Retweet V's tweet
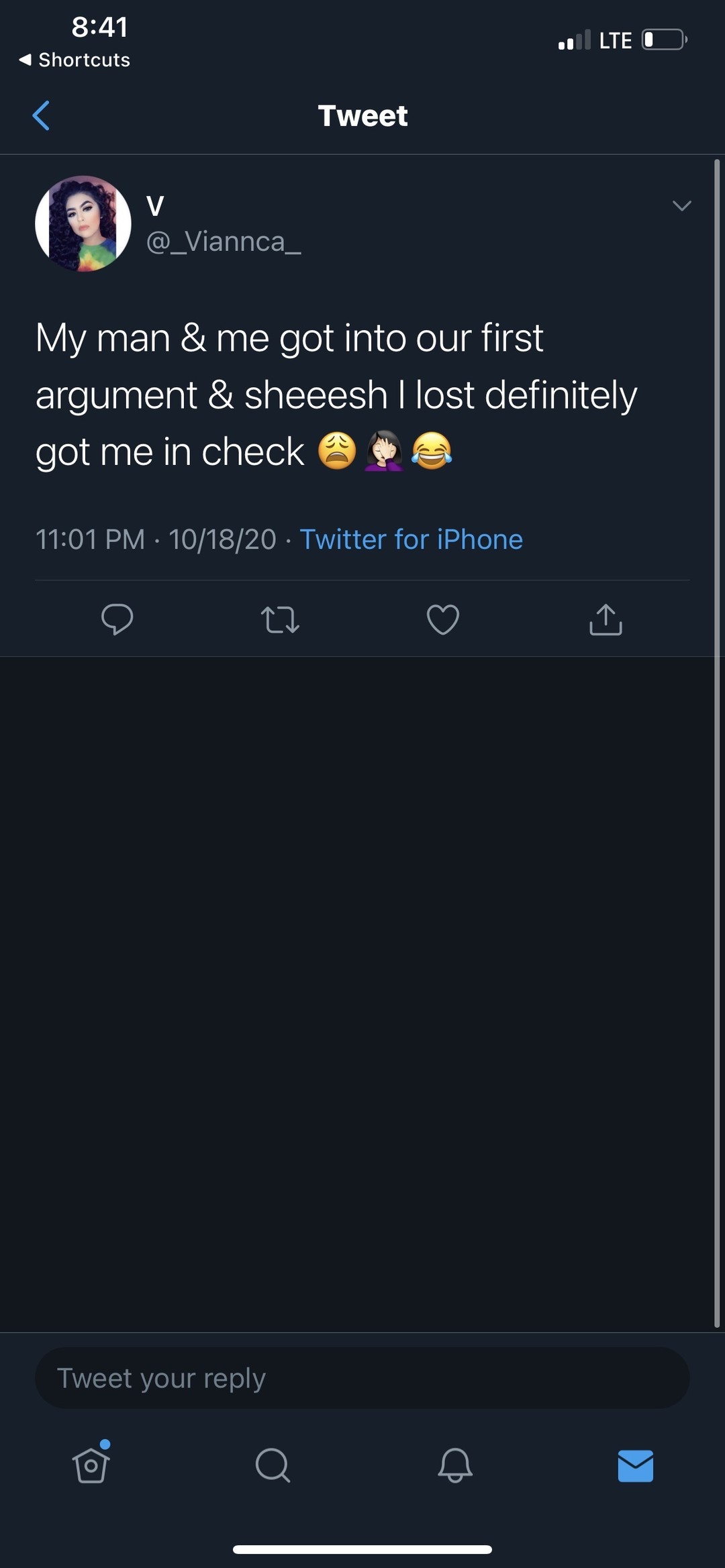This screenshot has height=1568, width=725. (x=280, y=619)
